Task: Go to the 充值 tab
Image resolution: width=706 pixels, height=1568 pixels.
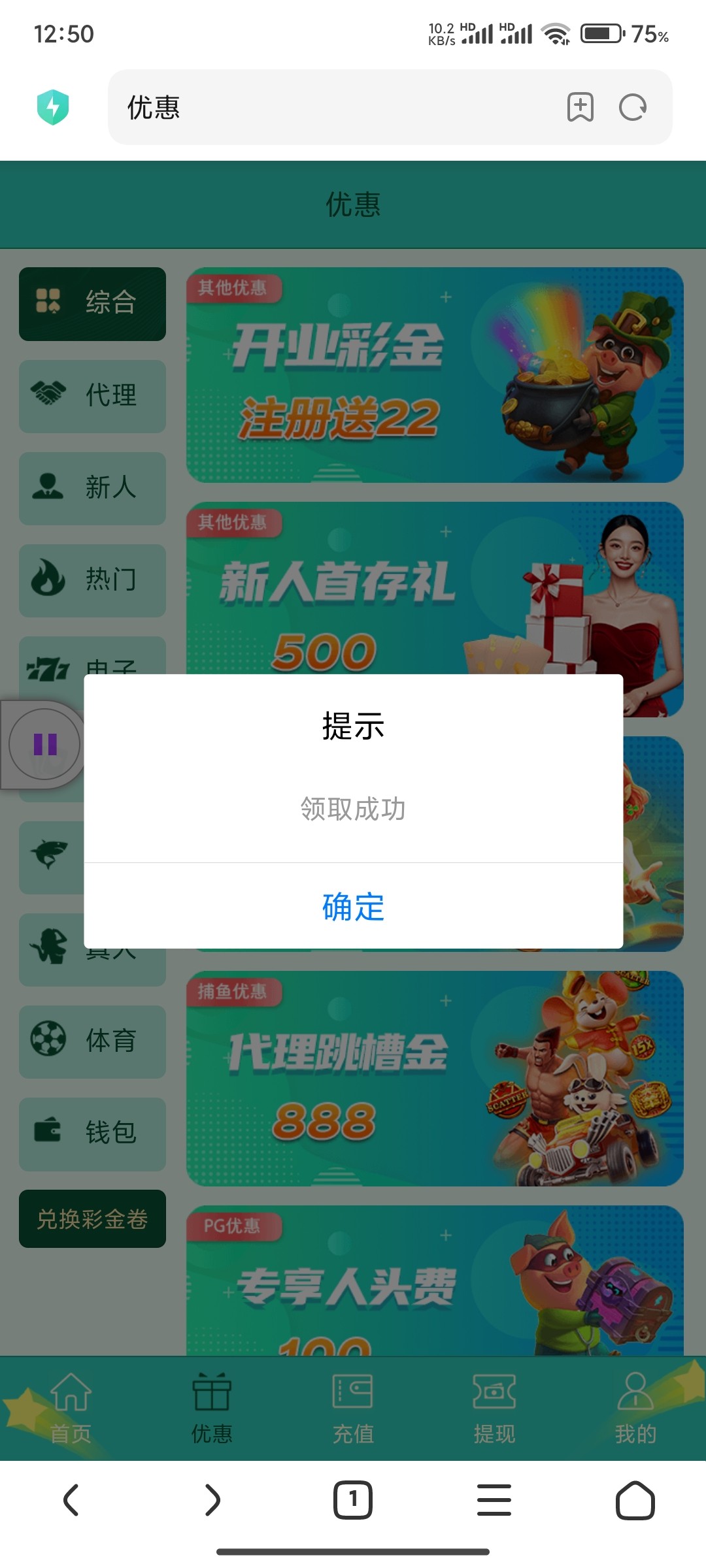Action: pos(353,1409)
